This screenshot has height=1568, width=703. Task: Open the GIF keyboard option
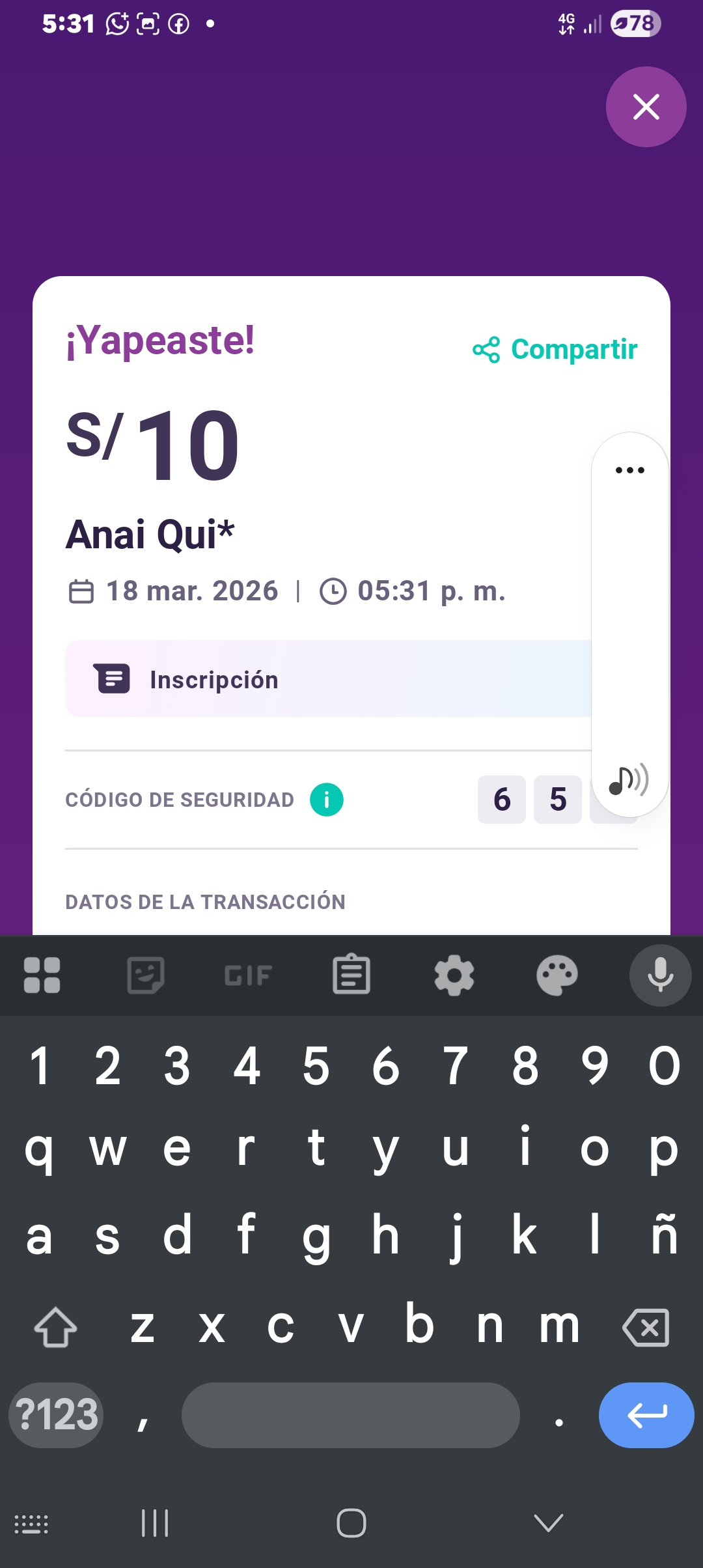248,975
